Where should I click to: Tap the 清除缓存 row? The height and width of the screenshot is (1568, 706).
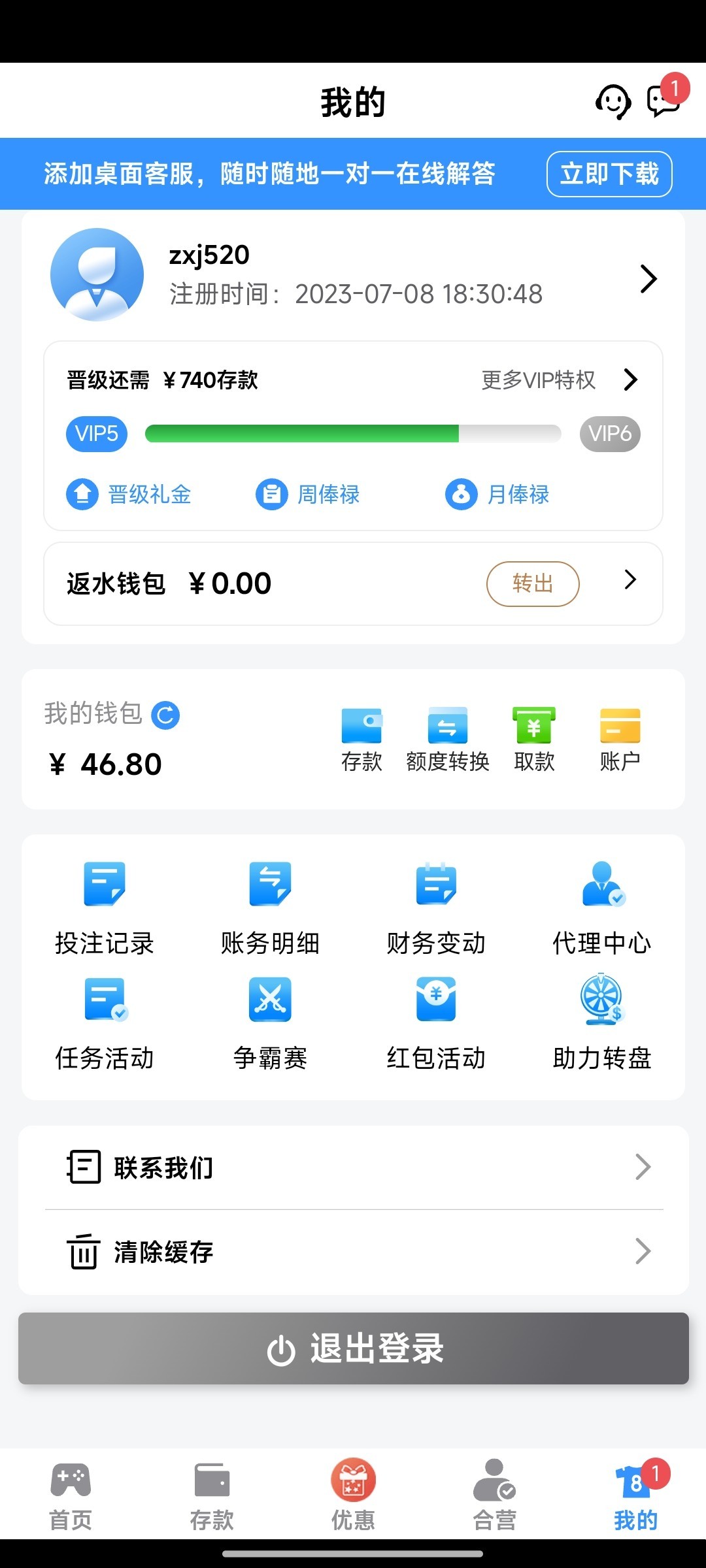point(354,1252)
